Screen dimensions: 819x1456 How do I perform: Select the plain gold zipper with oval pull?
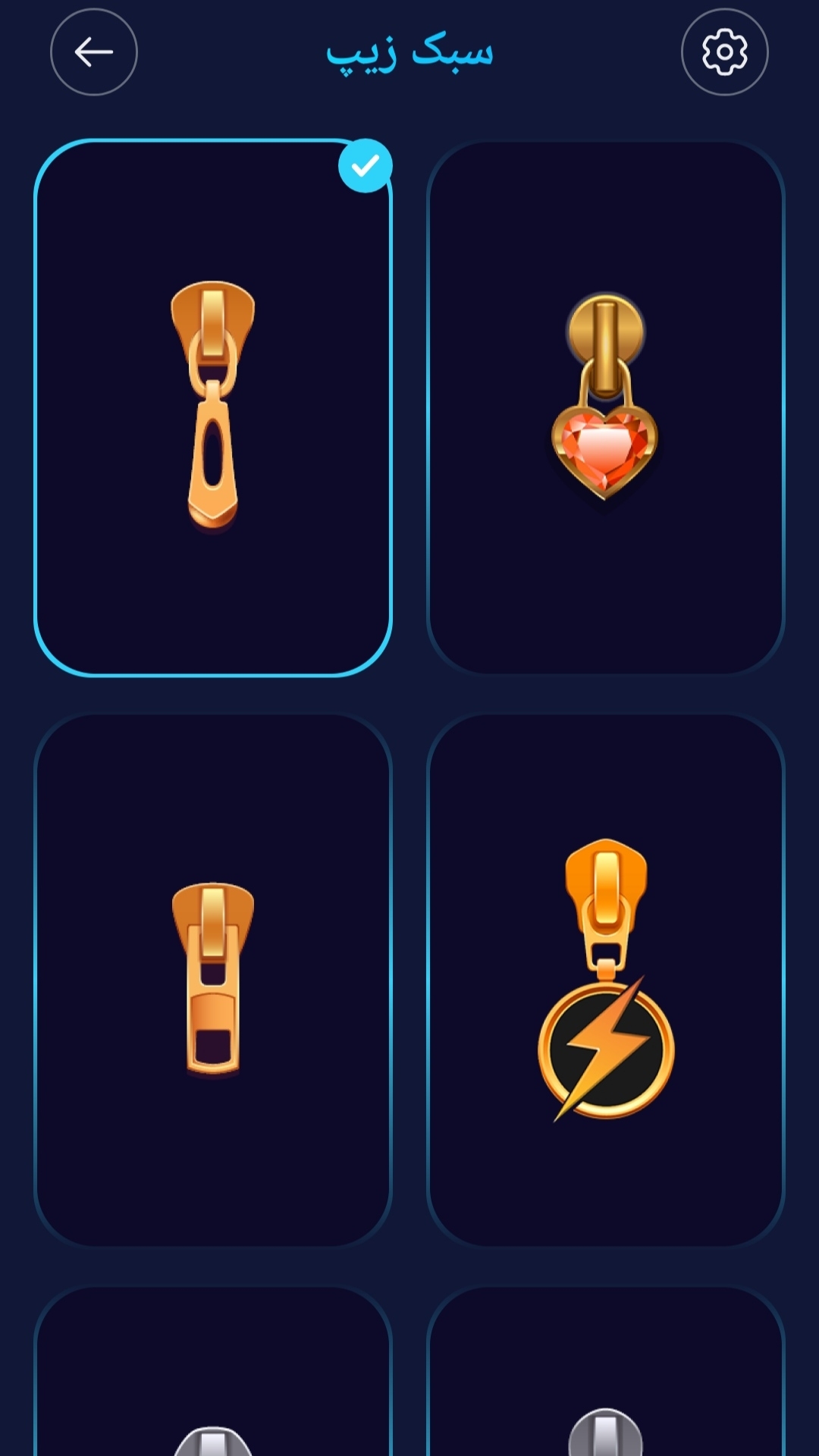tap(213, 407)
